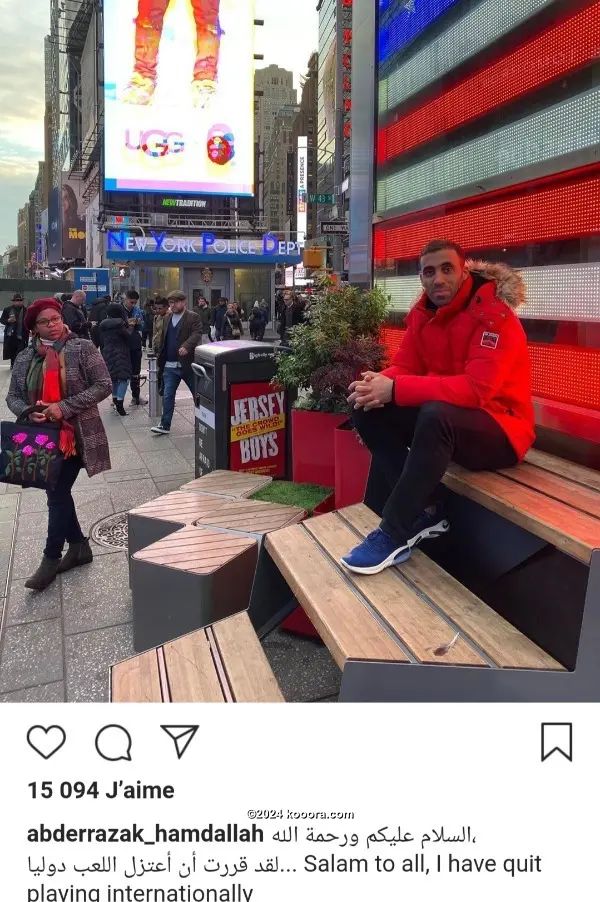This screenshot has height=902, width=600.
Task: Like the post with the heart icon
Action: click(x=46, y=742)
